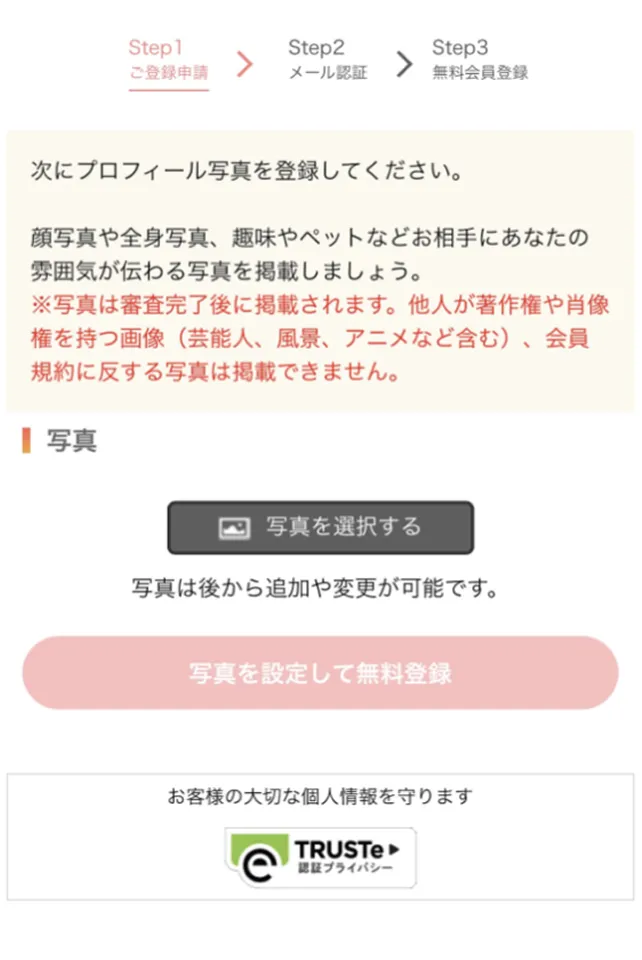Tap the 写真を選択する button
Image resolution: width=642 pixels, height=960 pixels.
(x=320, y=527)
